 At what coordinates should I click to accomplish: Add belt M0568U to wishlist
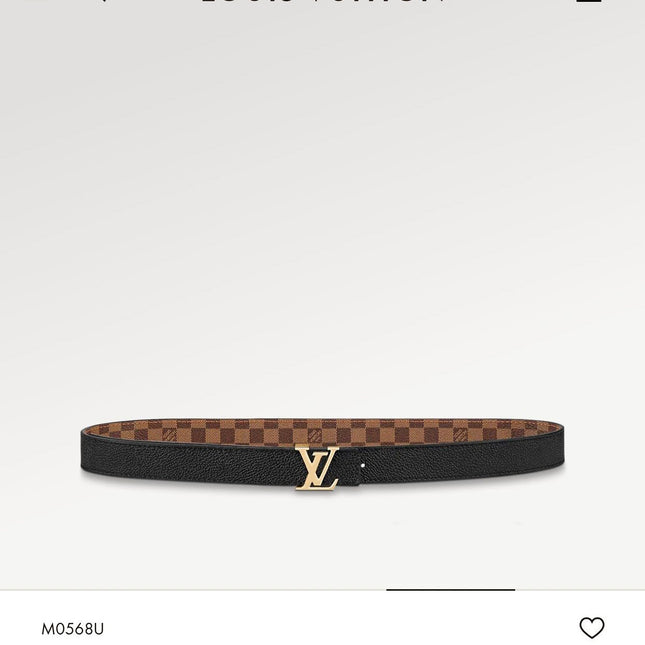pyautogui.click(x=592, y=628)
